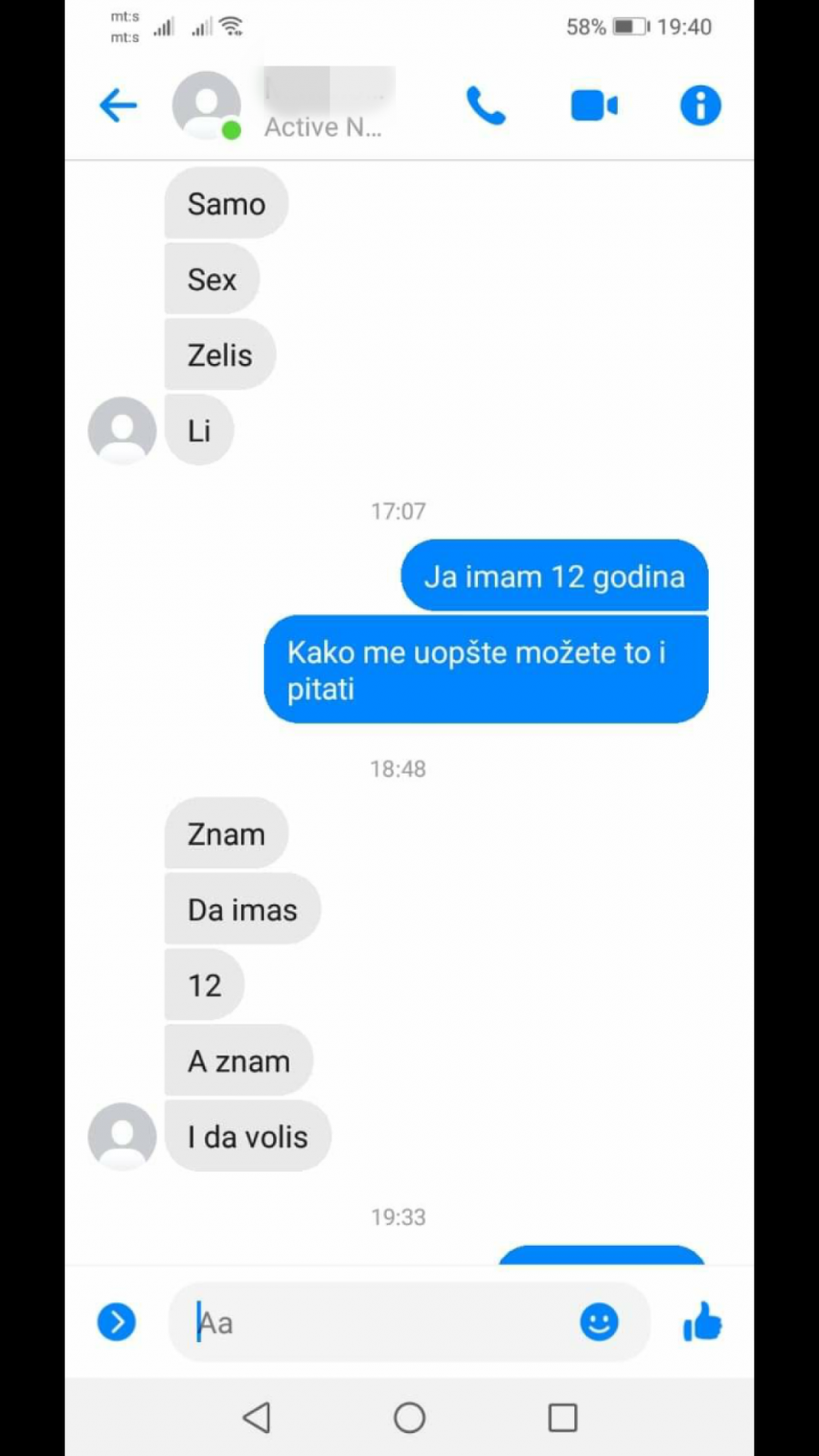The height and width of the screenshot is (1456, 819).
Task: Open conversation info details
Action: pyautogui.click(x=700, y=106)
